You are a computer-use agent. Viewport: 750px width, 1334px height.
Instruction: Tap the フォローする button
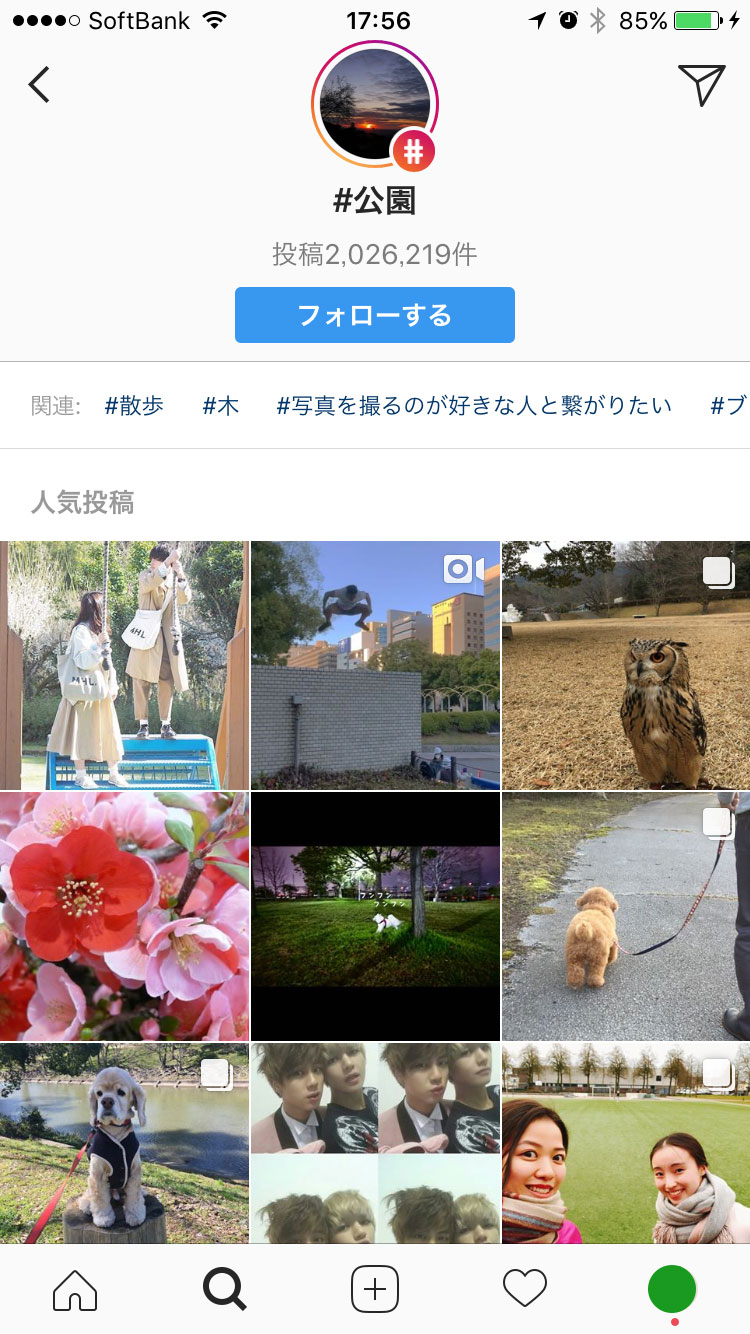[375, 316]
